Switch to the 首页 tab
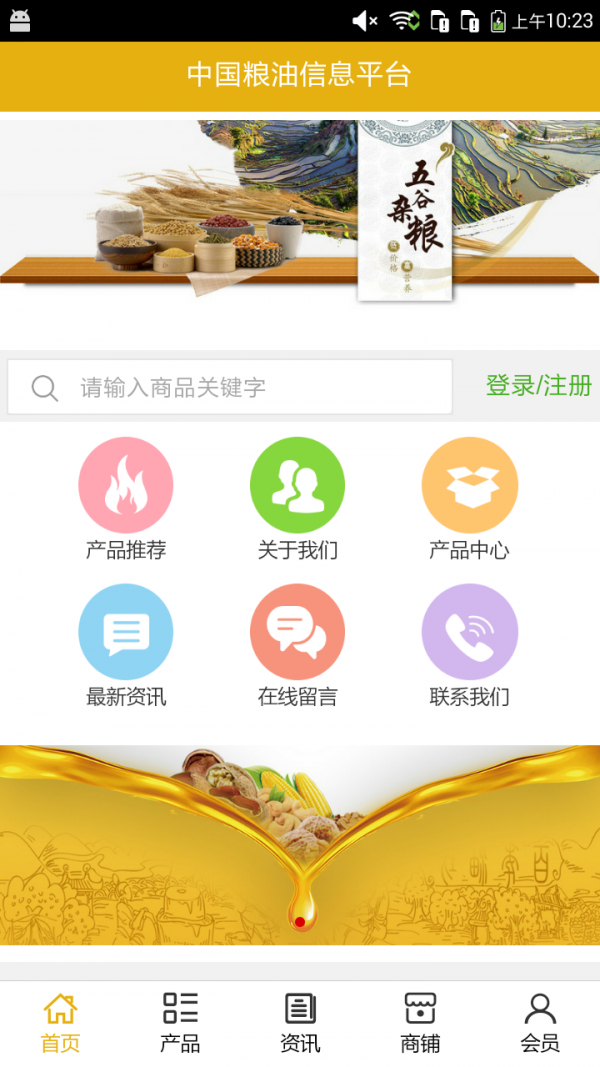 [60, 1023]
